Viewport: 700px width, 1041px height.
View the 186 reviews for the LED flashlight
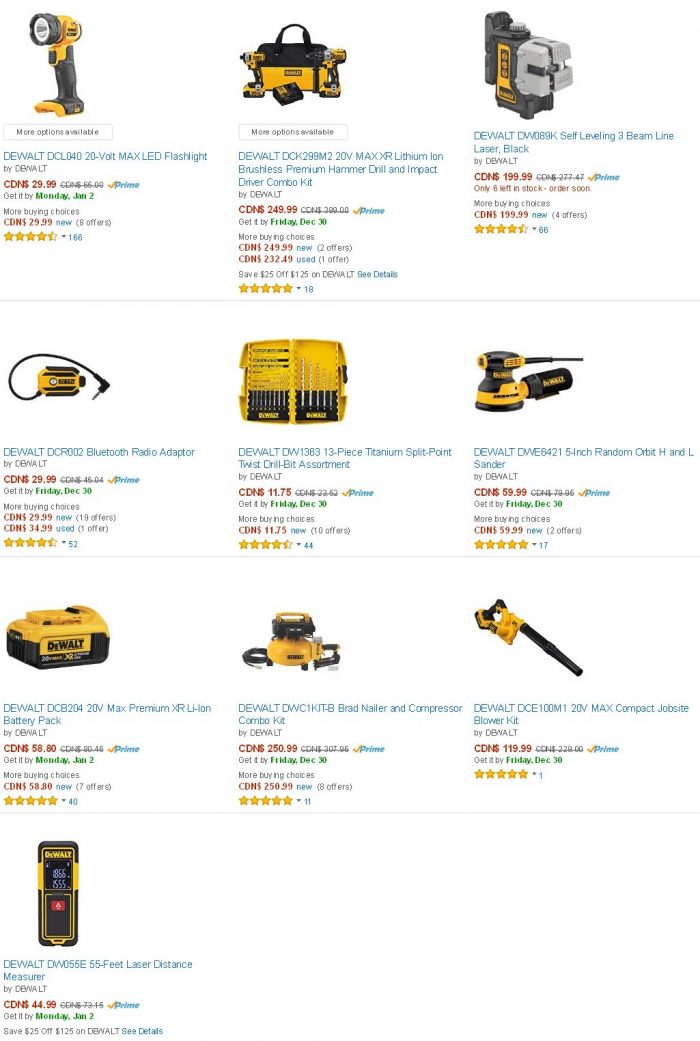(75, 237)
